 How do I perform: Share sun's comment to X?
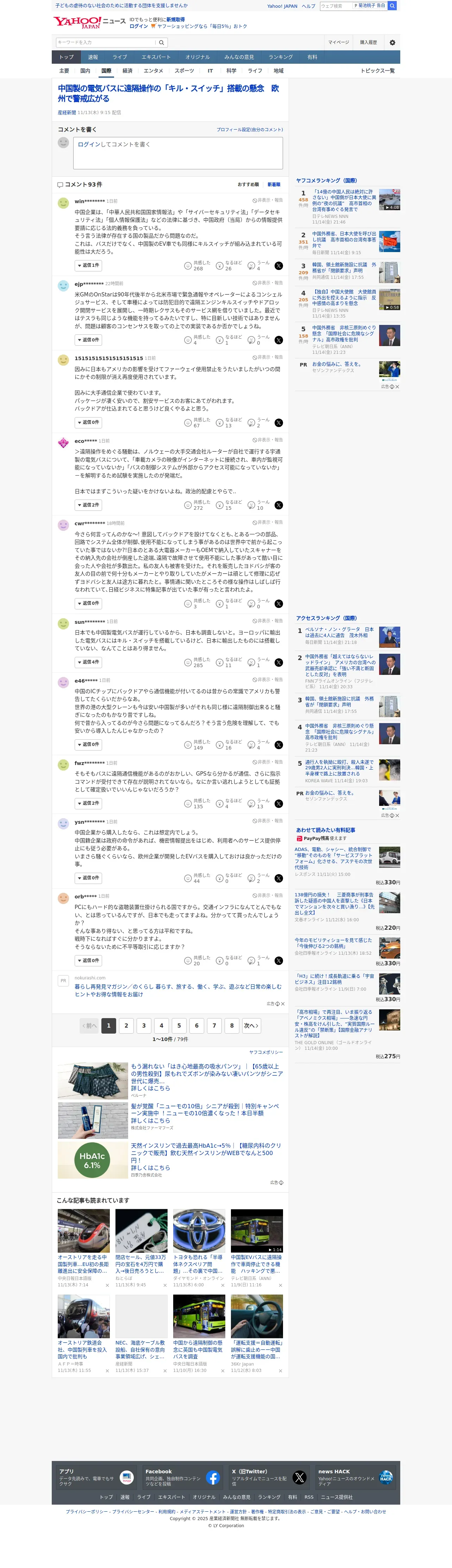coord(278,662)
